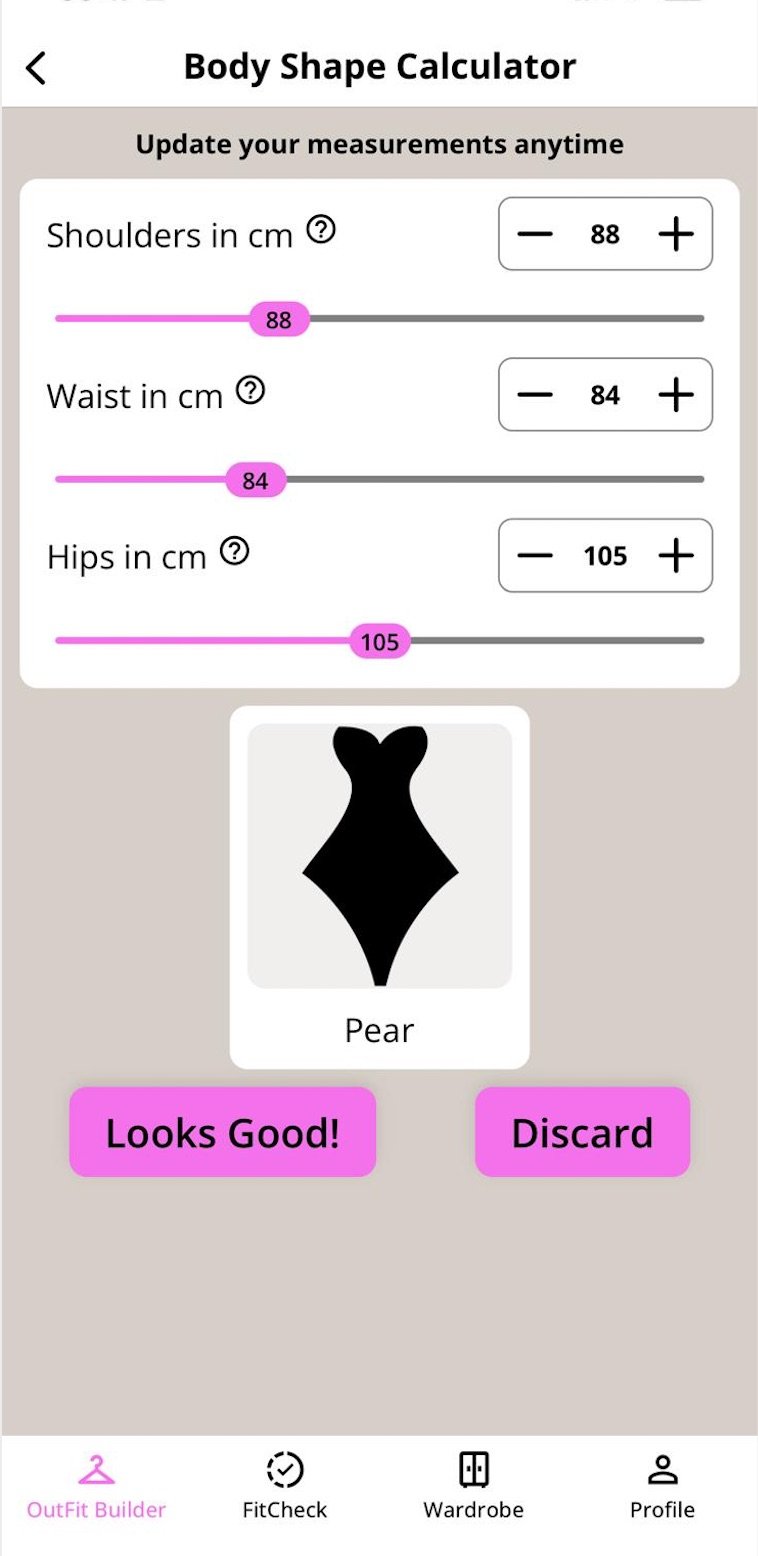This screenshot has width=758, height=1556.
Task: Tap the Waist slider track
Action: pyautogui.click(x=500, y=479)
